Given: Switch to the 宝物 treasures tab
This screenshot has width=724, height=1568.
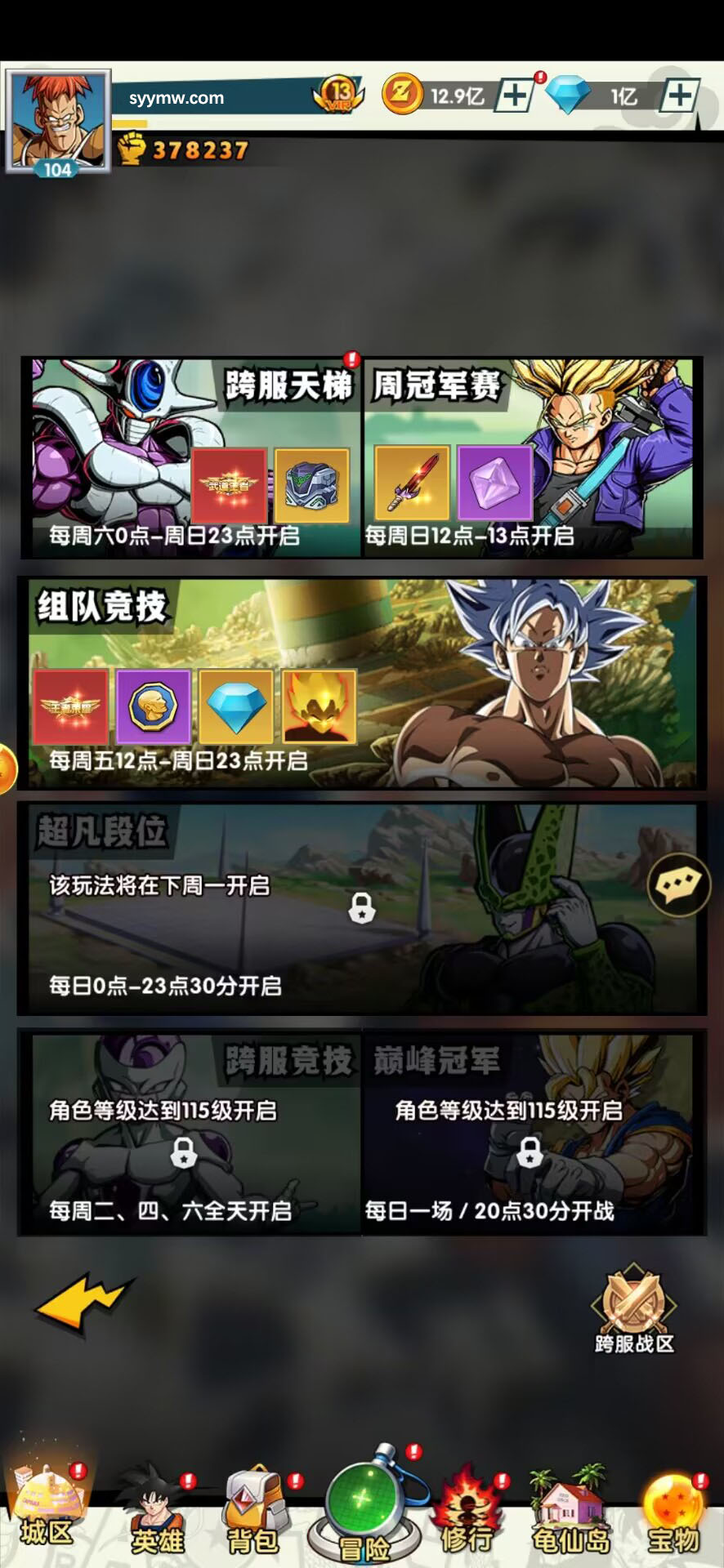Looking at the screenshot, I should tap(673, 1511).
